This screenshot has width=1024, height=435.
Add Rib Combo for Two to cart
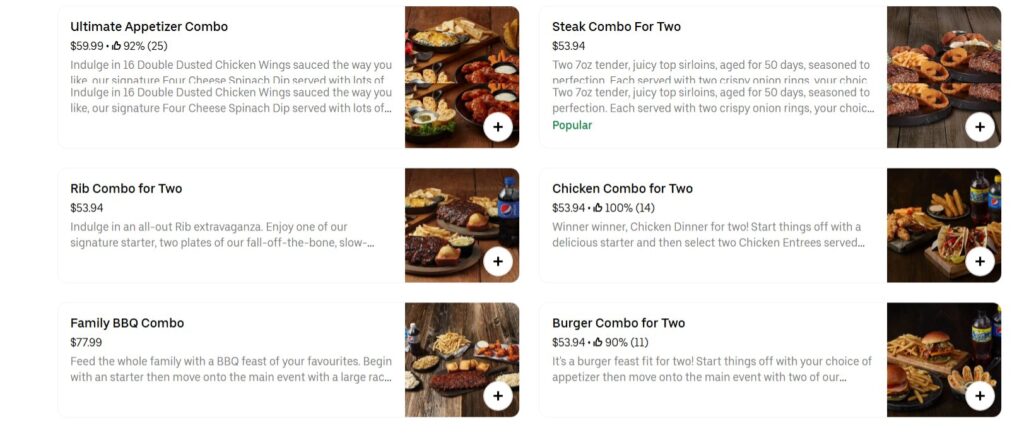(x=498, y=262)
